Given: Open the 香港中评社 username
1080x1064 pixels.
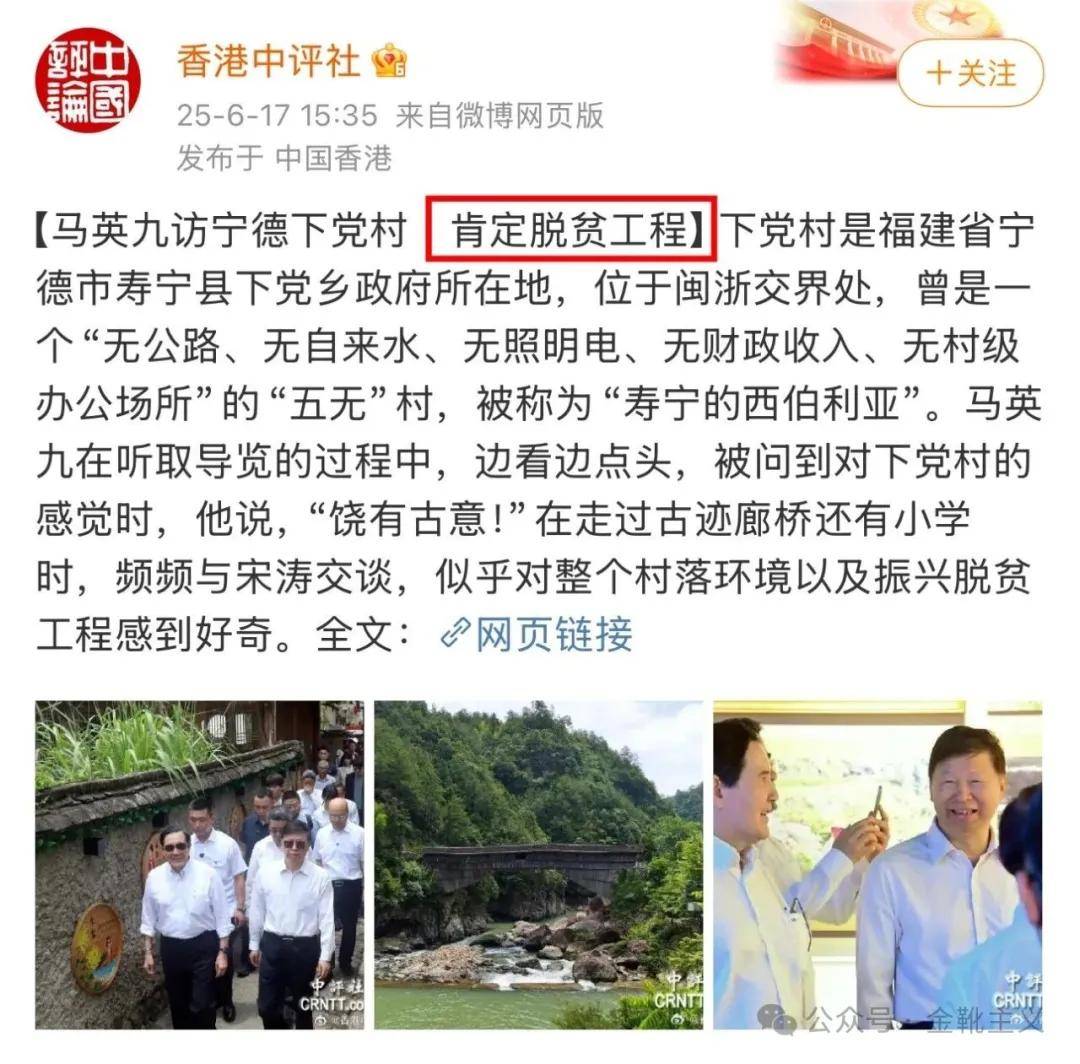Looking at the screenshot, I should point(268,62).
